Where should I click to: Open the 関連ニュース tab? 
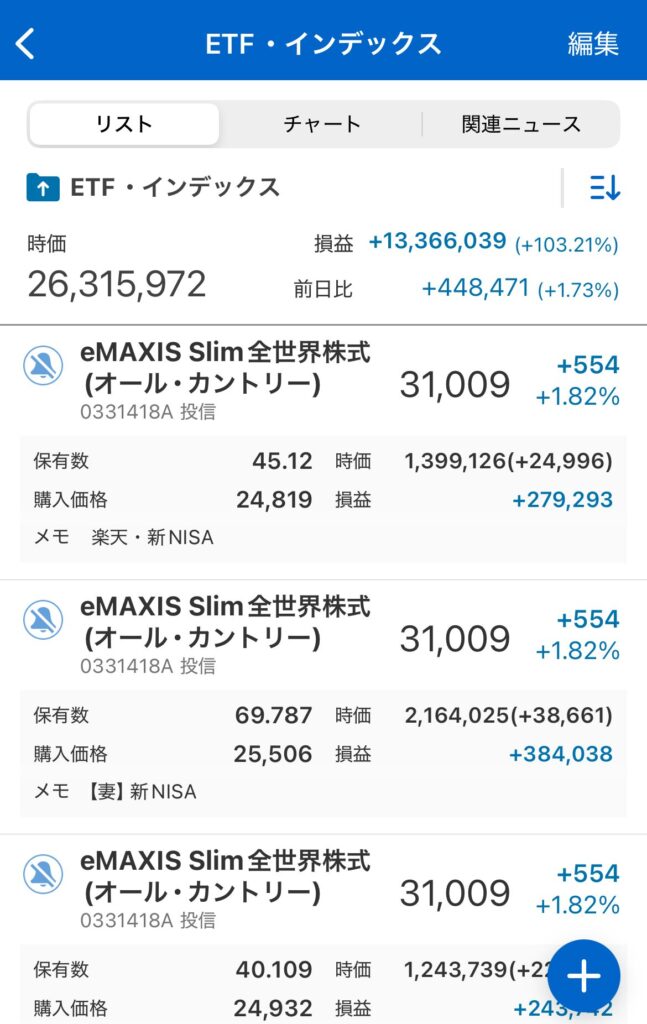coord(521,124)
